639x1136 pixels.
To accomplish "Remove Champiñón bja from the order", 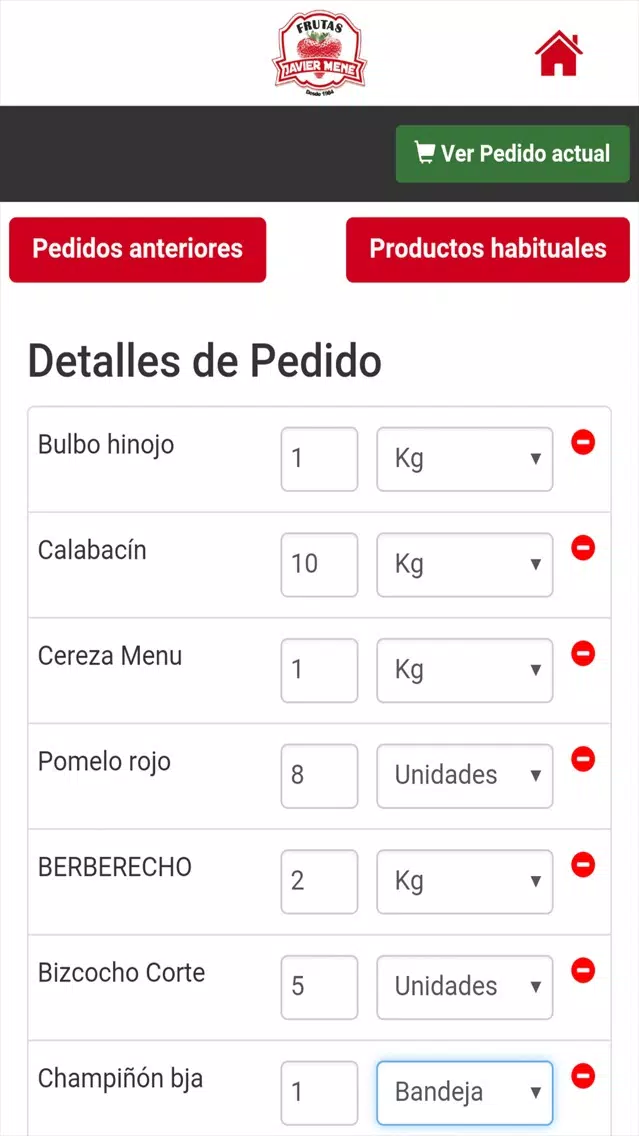I will coord(582,1076).
